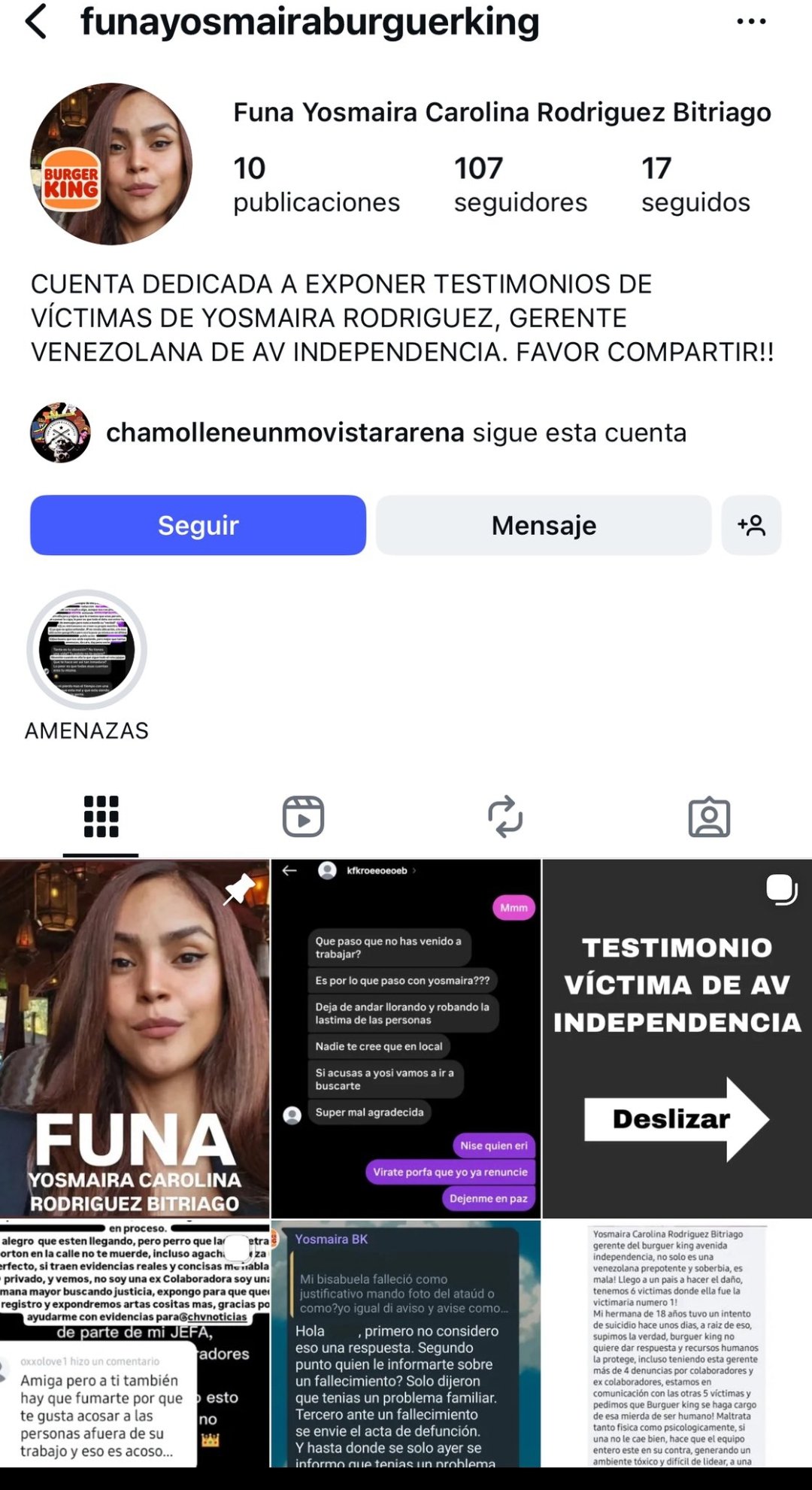Open the kfkroeeoeoeb chat screenshot post
The width and height of the screenshot is (812, 1490).
[405, 1038]
